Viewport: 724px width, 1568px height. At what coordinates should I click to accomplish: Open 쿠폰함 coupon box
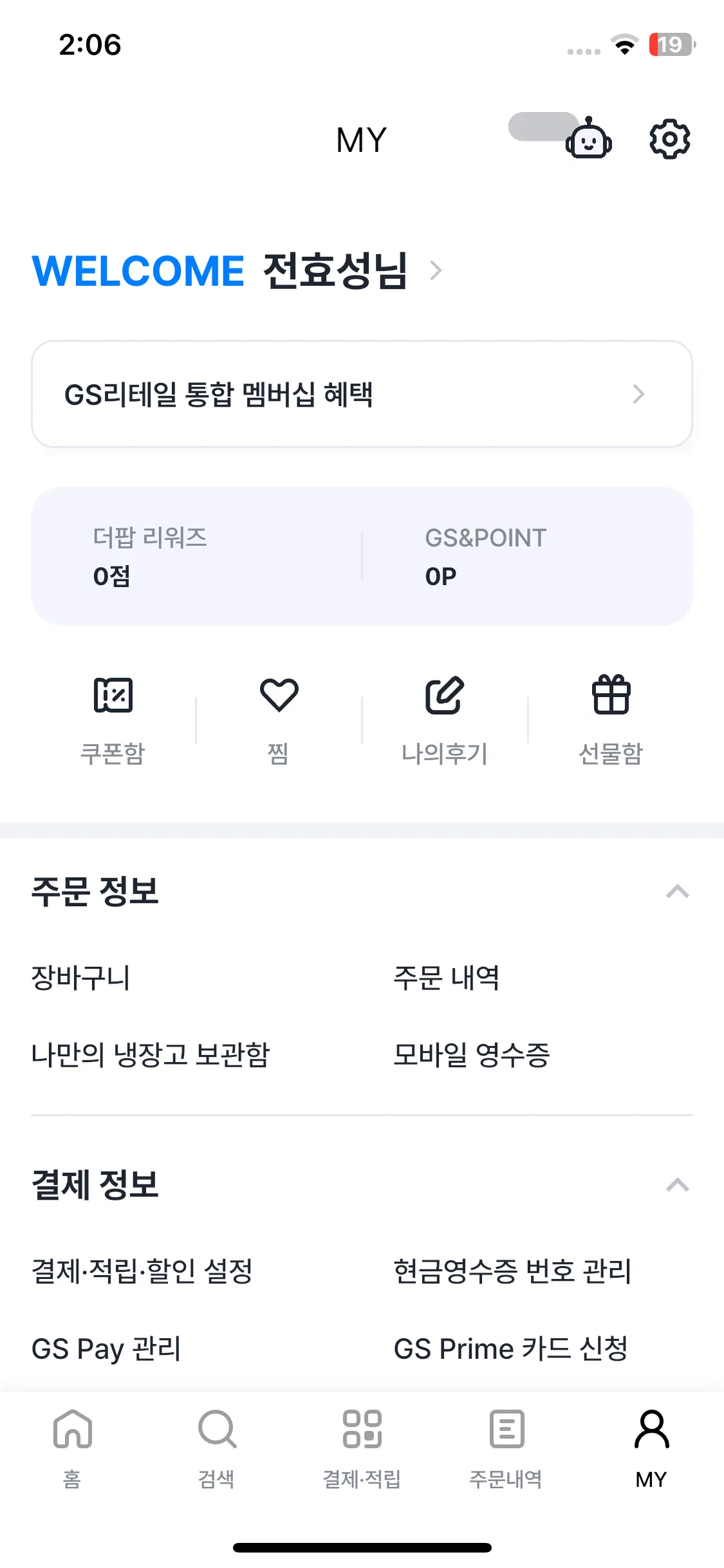pos(113,720)
